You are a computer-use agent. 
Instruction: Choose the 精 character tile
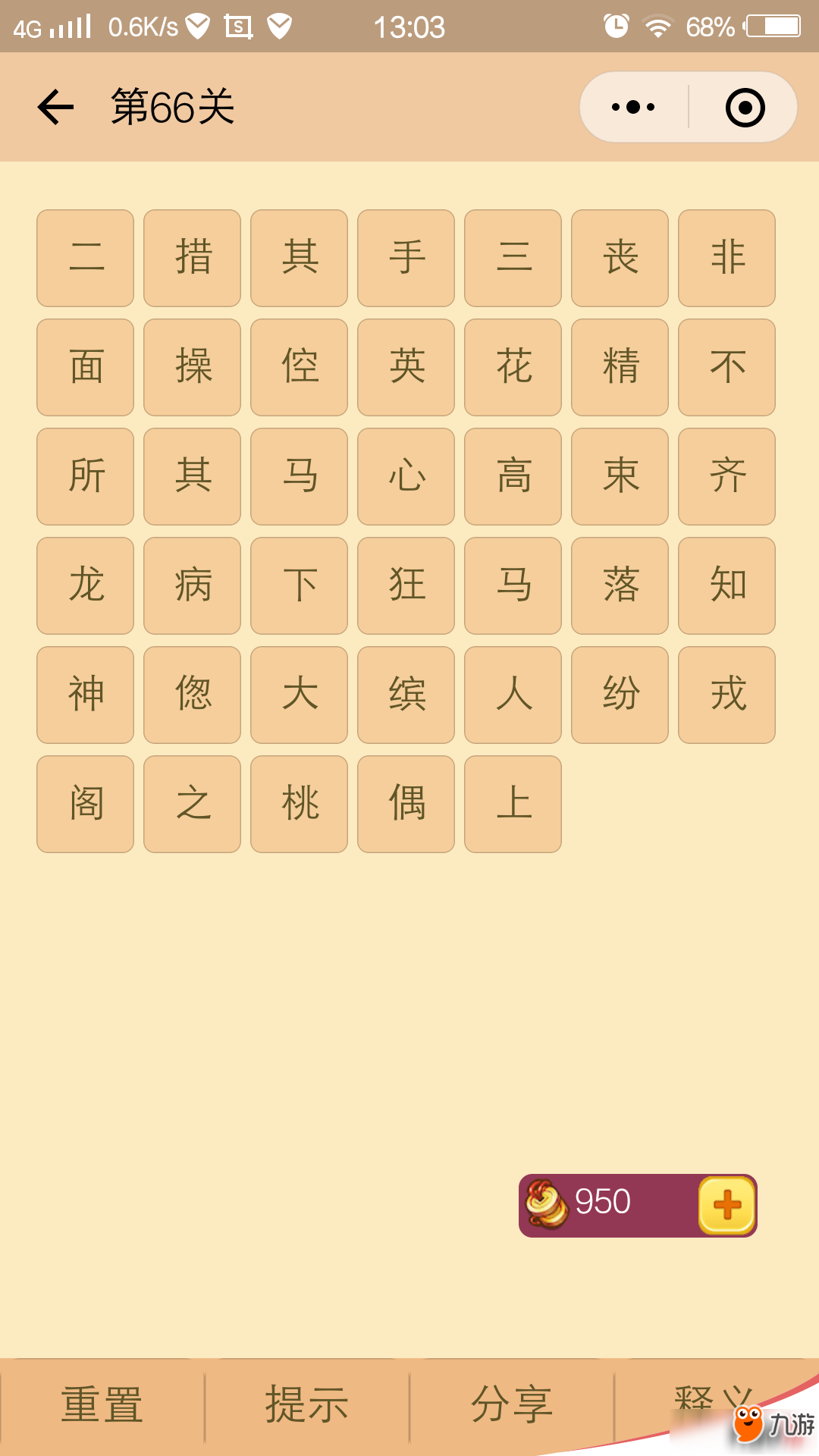[x=620, y=367]
